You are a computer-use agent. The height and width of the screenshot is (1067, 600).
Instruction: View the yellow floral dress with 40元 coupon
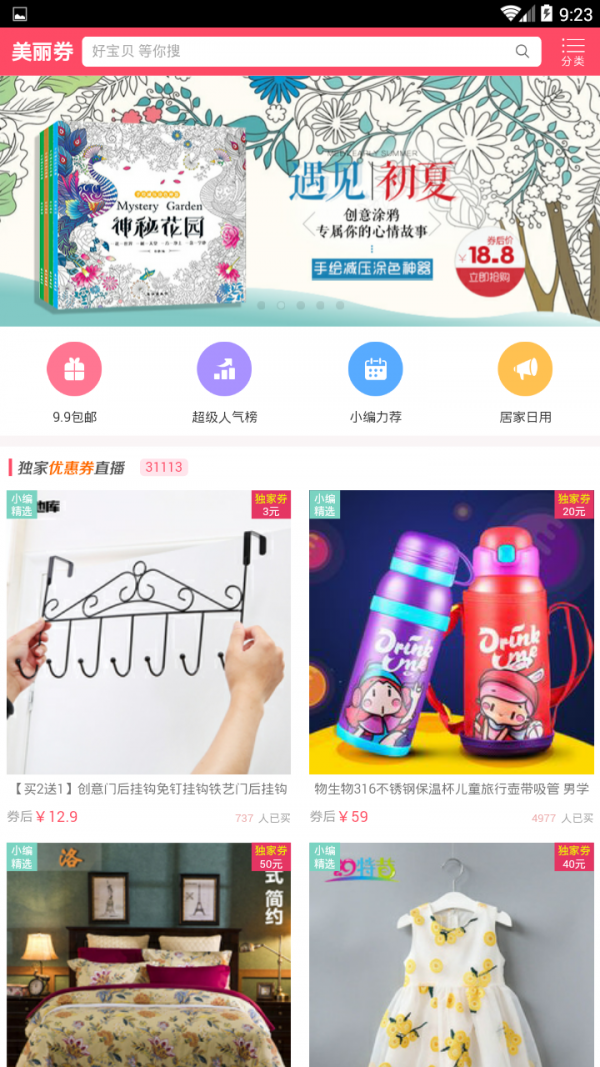coord(451,955)
